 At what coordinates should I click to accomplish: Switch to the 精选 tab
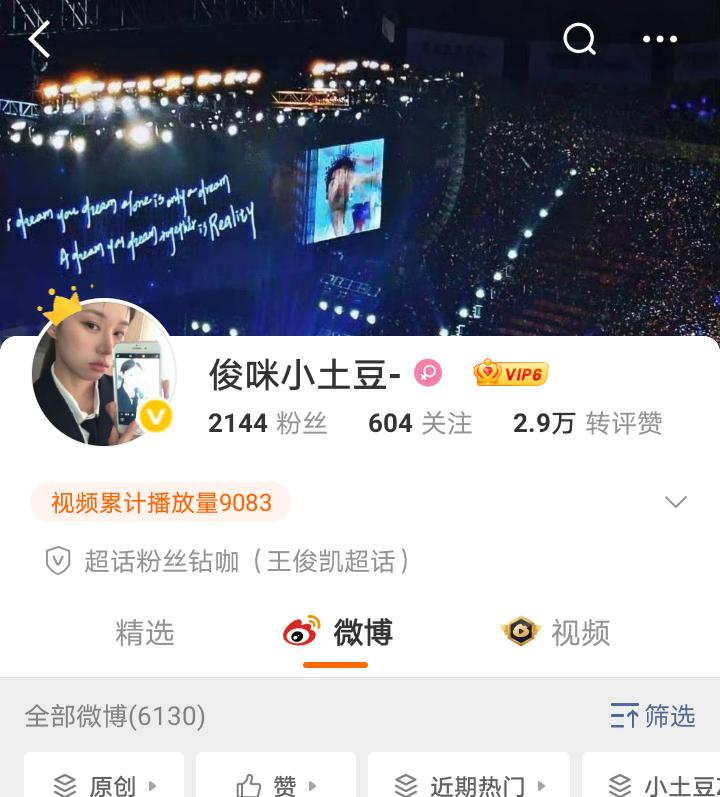[x=145, y=633]
